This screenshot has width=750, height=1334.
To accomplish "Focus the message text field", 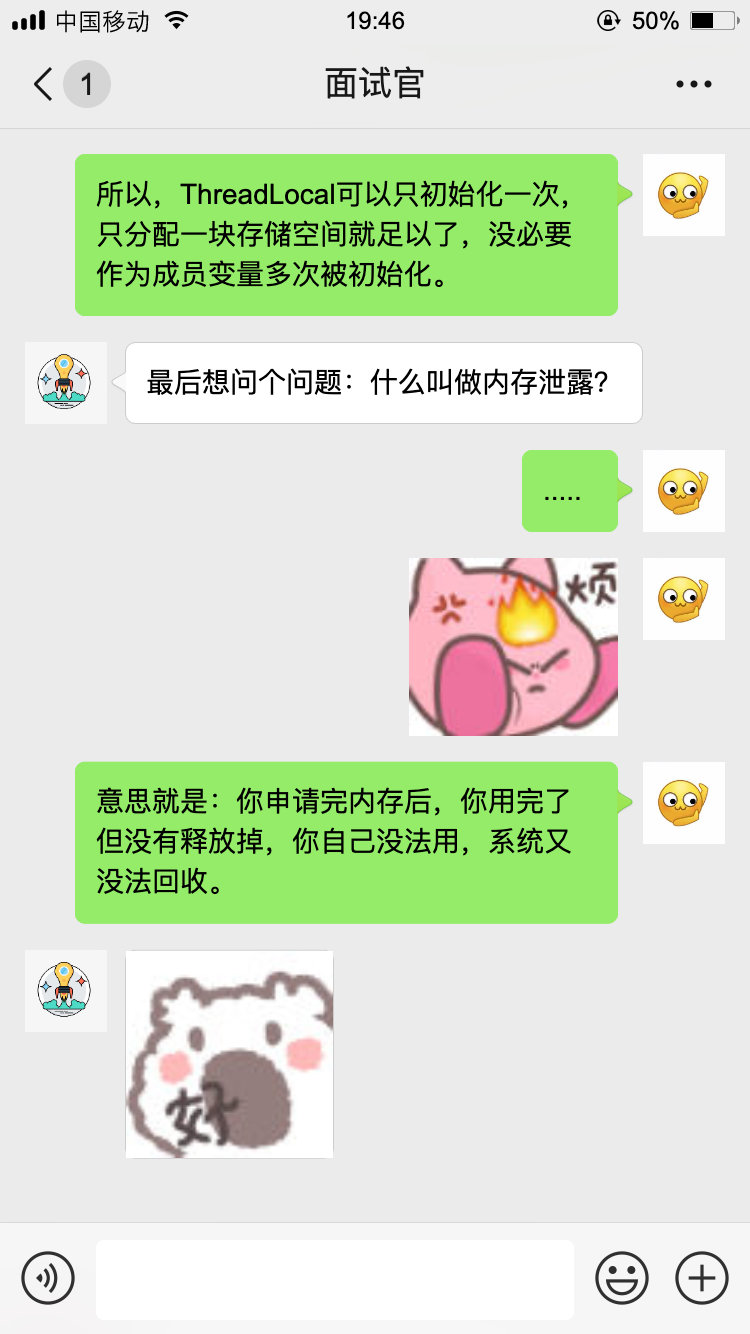I will pos(335,1279).
